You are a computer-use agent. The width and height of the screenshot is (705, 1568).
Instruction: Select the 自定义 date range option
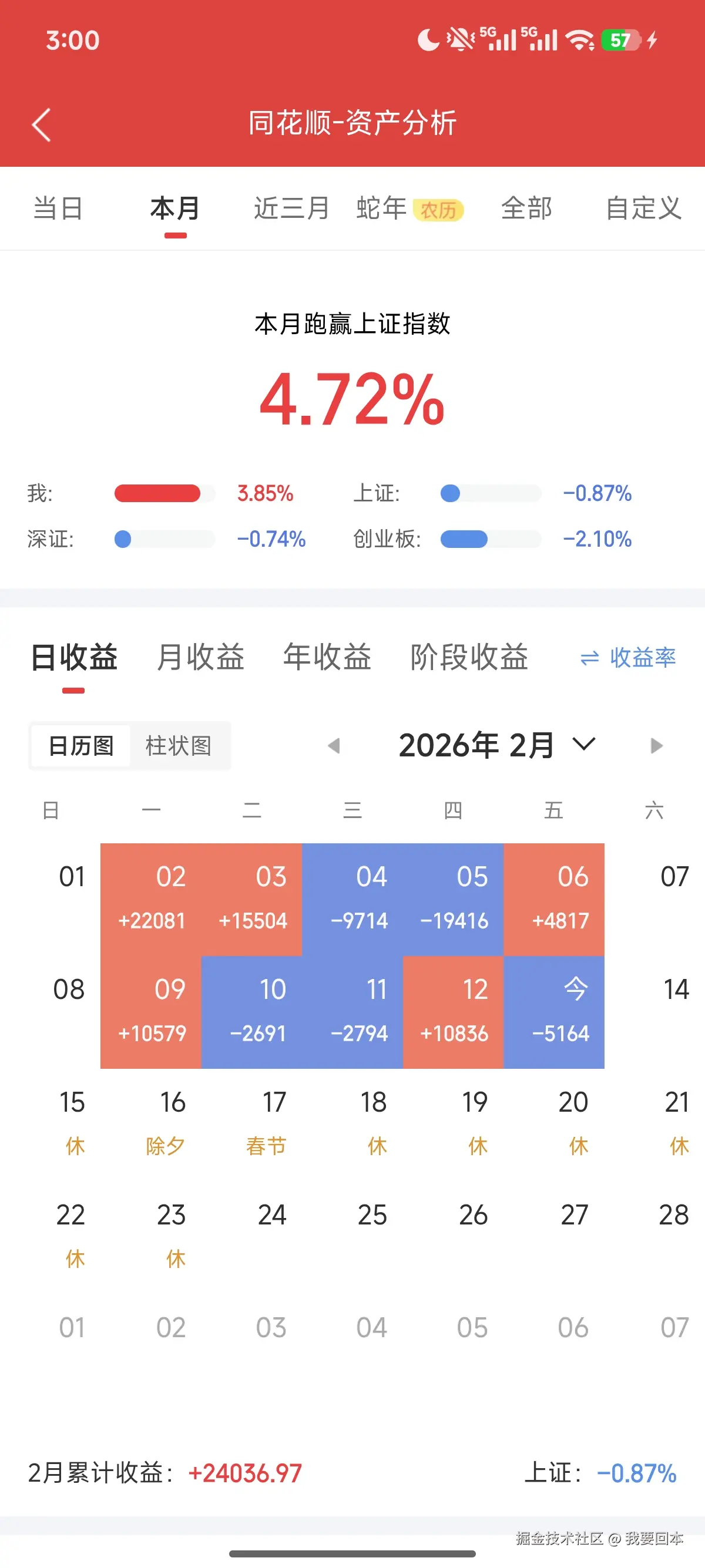(643, 207)
